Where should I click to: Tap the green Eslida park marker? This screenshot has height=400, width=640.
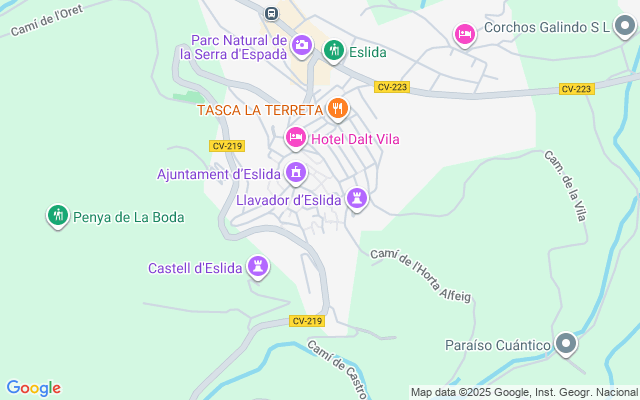[x=333, y=50]
